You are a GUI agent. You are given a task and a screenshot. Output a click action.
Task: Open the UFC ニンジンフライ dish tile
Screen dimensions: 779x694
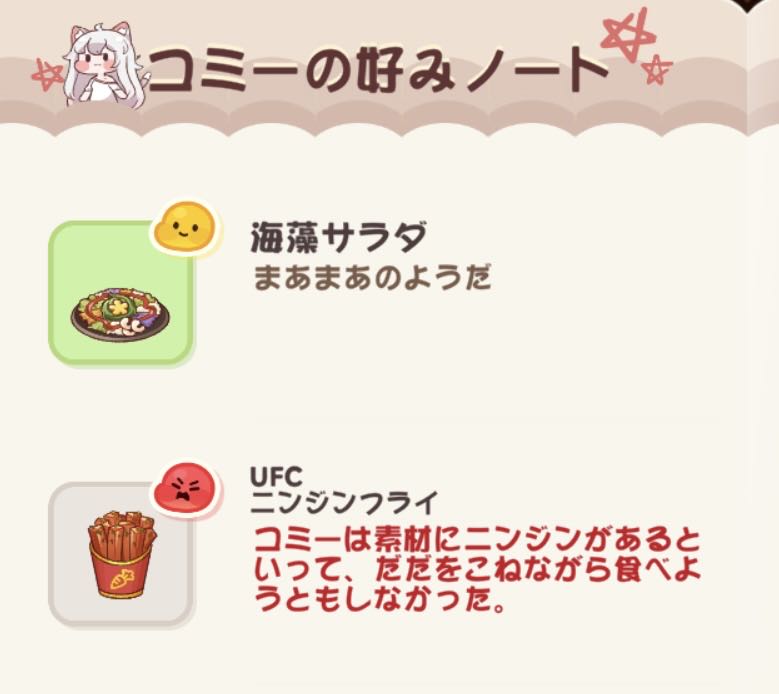pos(120,553)
